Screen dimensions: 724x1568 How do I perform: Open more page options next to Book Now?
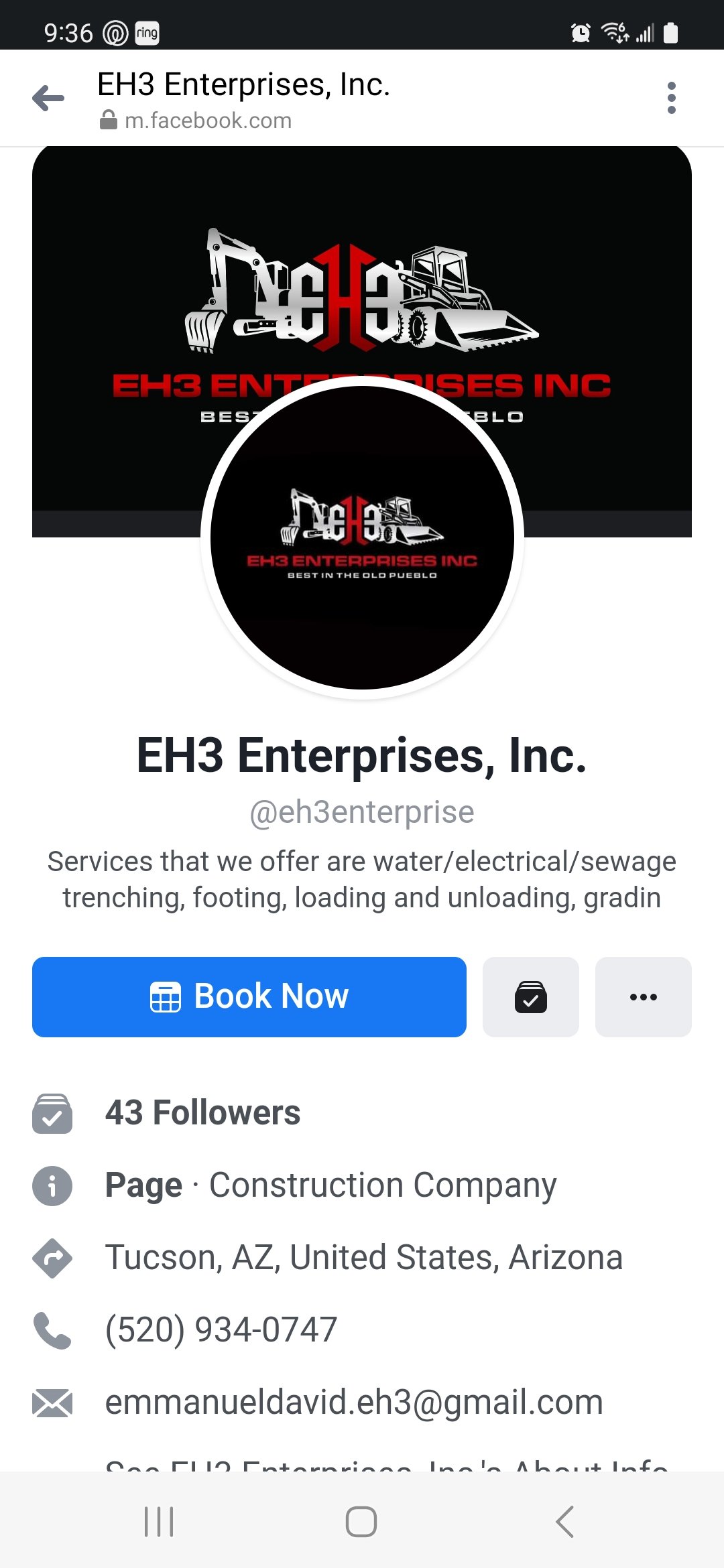tap(644, 996)
